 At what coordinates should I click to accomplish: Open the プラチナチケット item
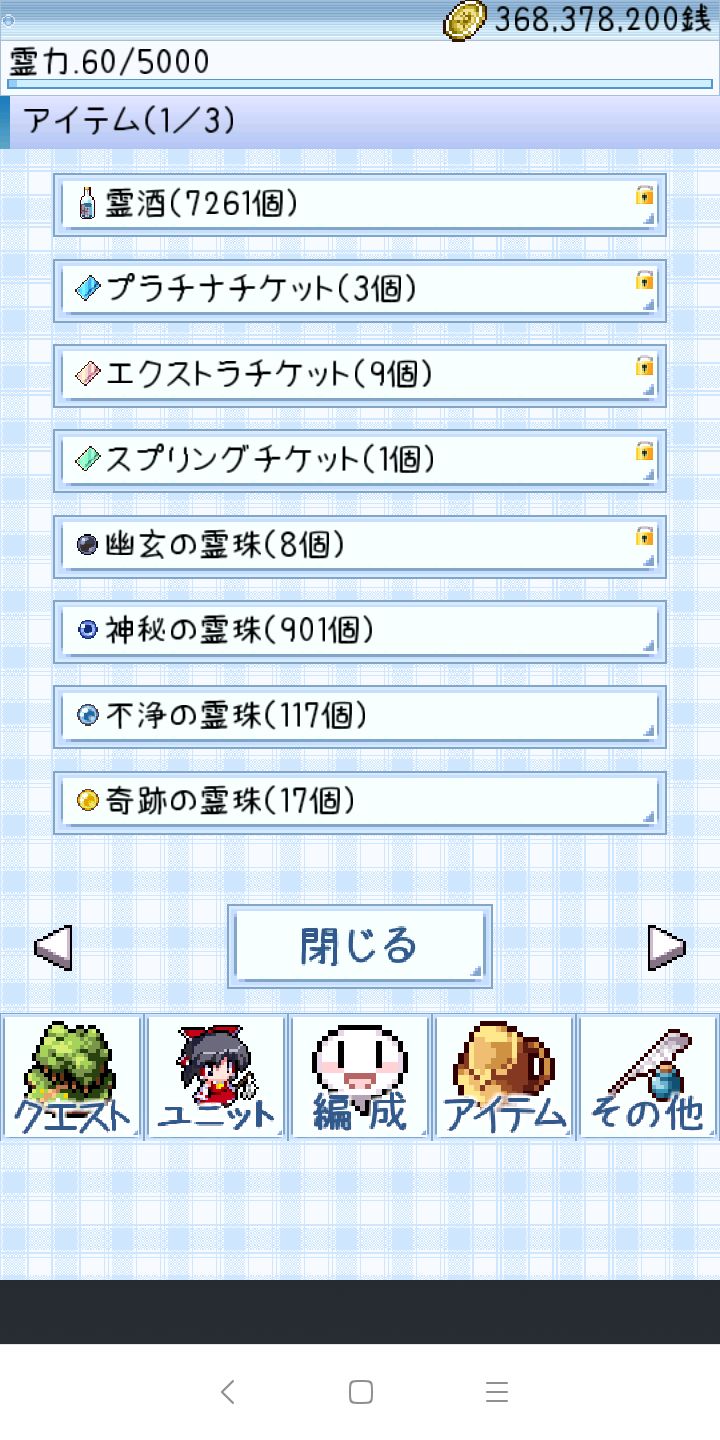[360, 290]
